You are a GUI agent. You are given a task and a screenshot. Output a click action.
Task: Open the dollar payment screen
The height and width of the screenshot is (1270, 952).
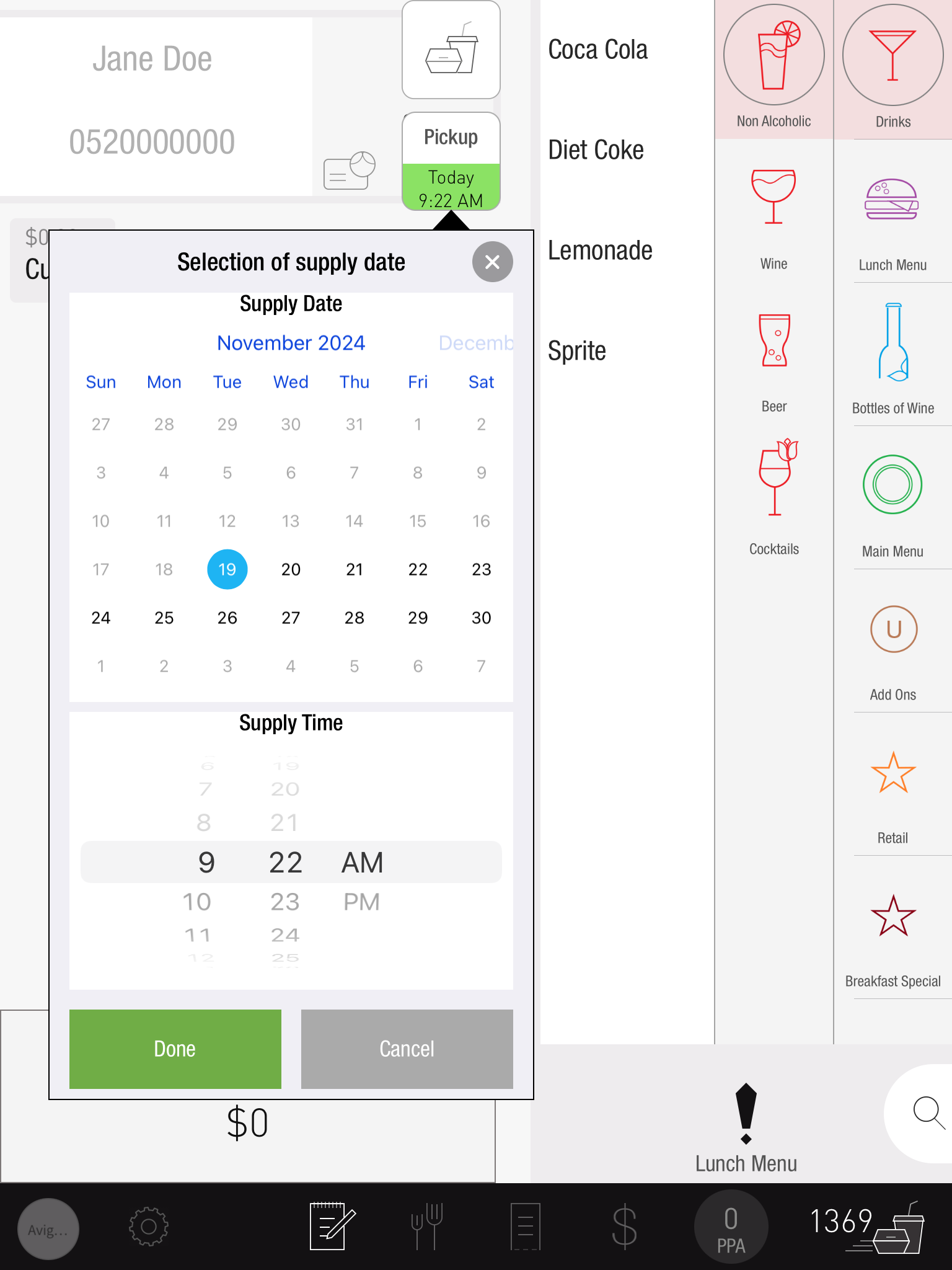[624, 1227]
